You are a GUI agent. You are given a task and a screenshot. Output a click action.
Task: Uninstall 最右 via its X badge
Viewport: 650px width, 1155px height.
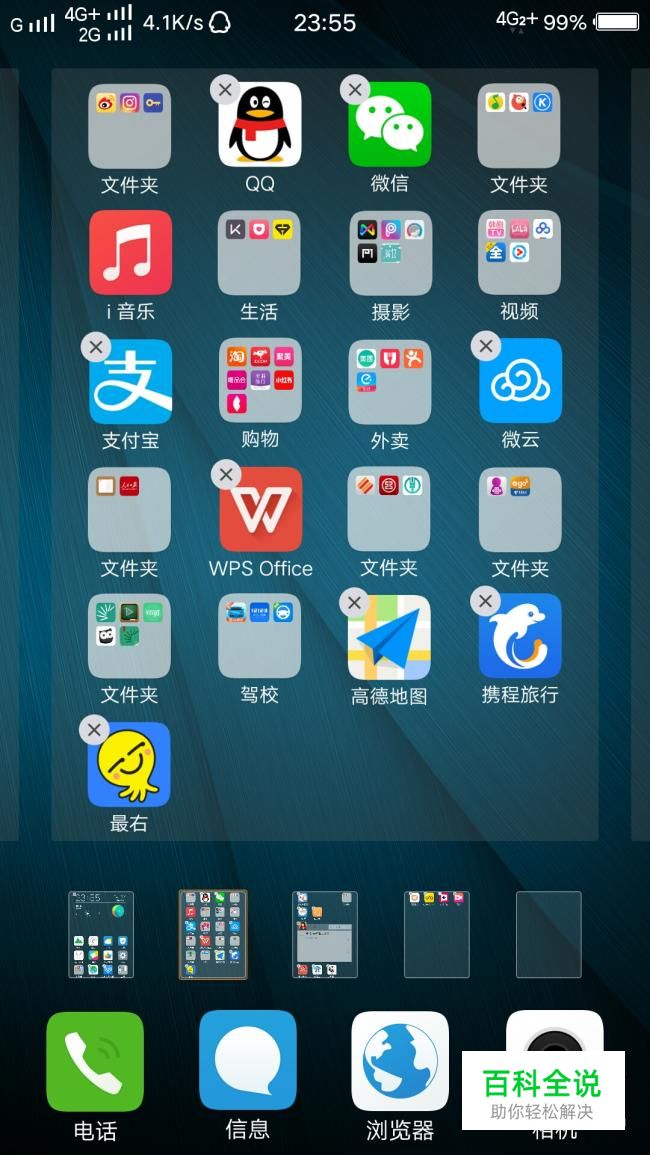click(x=95, y=729)
